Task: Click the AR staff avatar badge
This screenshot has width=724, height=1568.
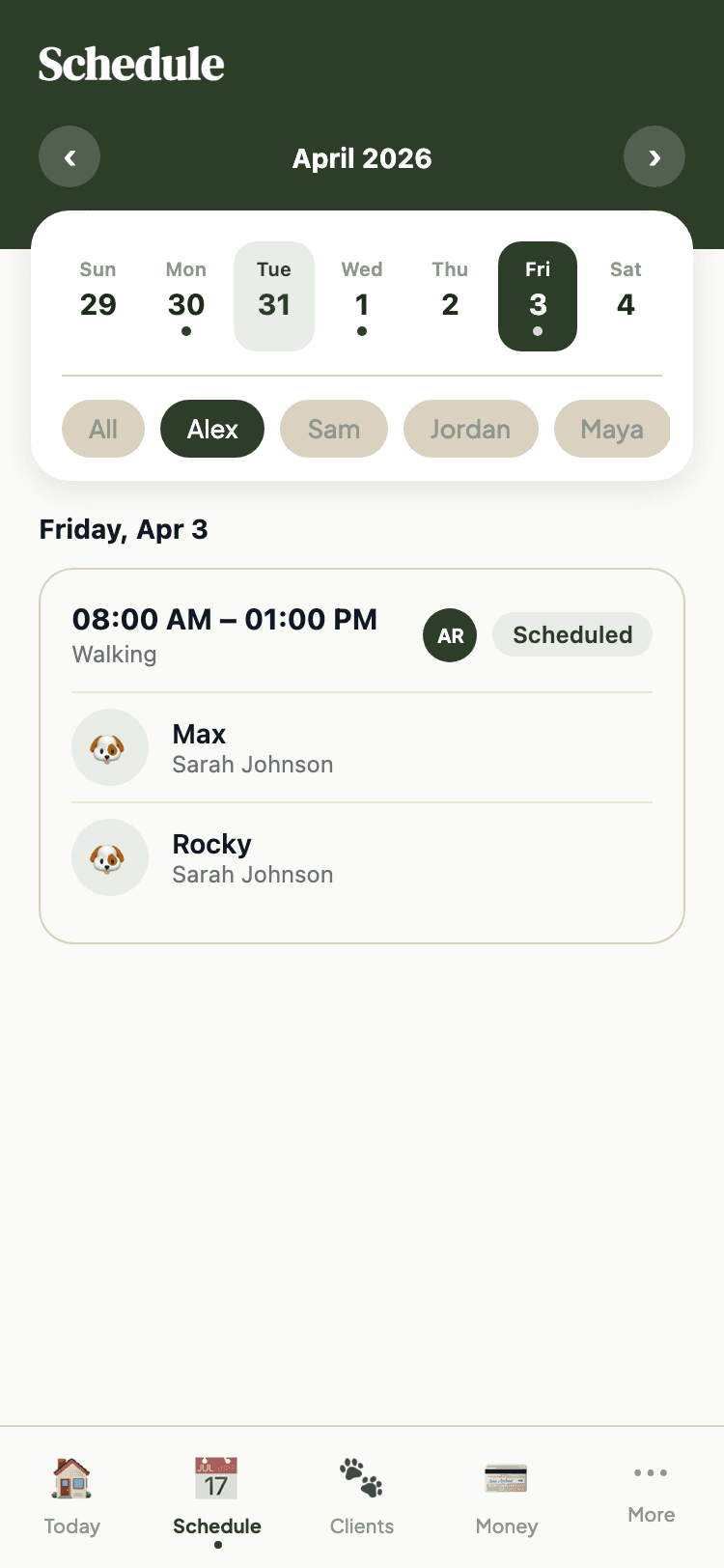Action: [449, 635]
